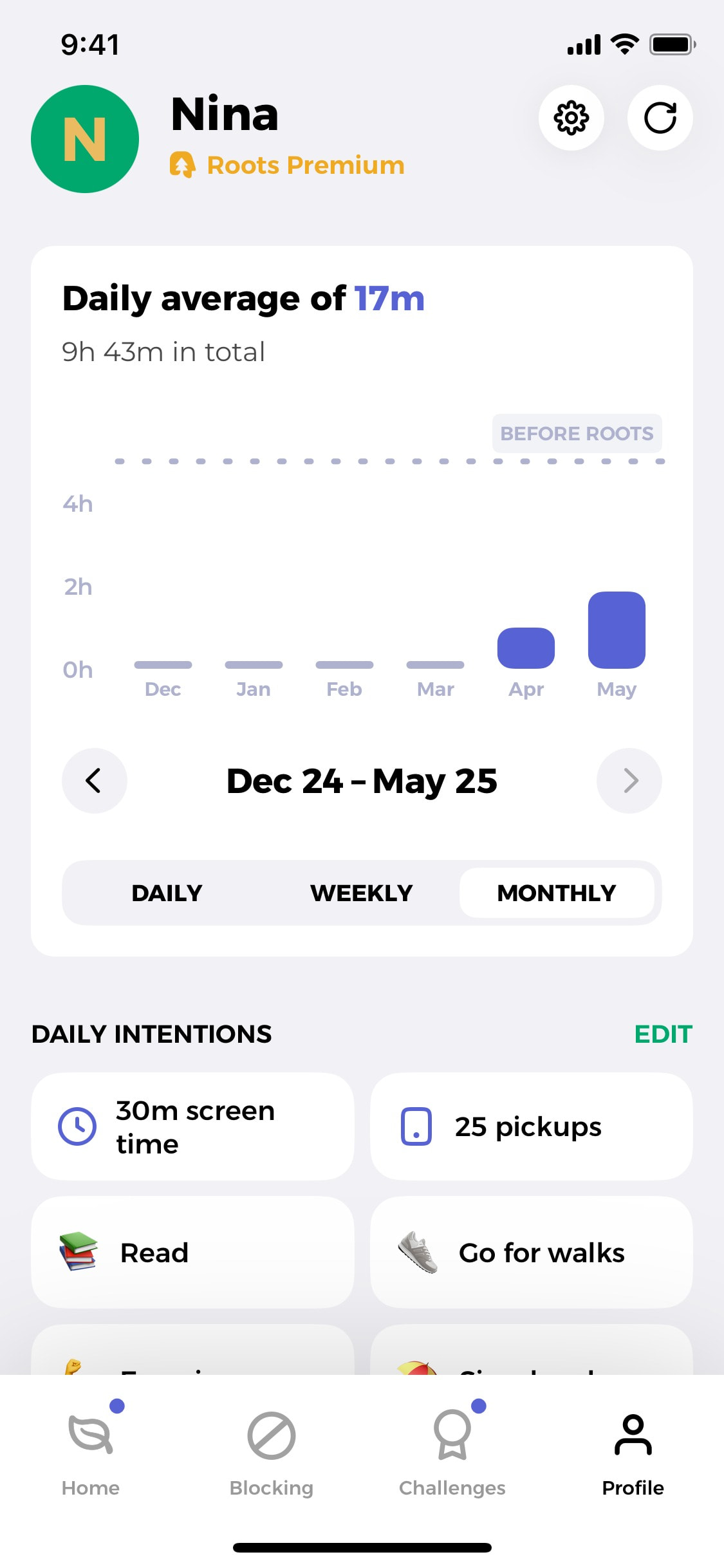Select the Monthly view
The image size is (724, 1568).
point(557,893)
